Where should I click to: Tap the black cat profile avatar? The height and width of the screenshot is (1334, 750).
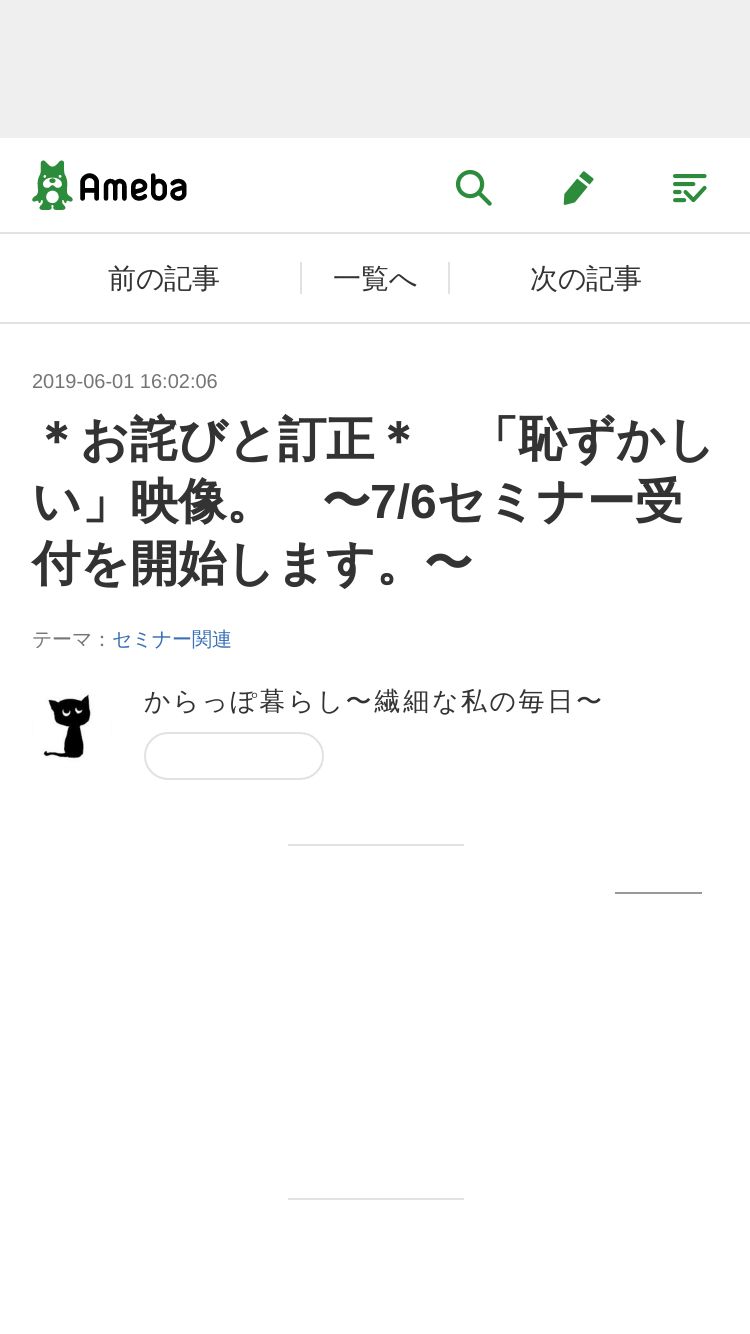(69, 727)
